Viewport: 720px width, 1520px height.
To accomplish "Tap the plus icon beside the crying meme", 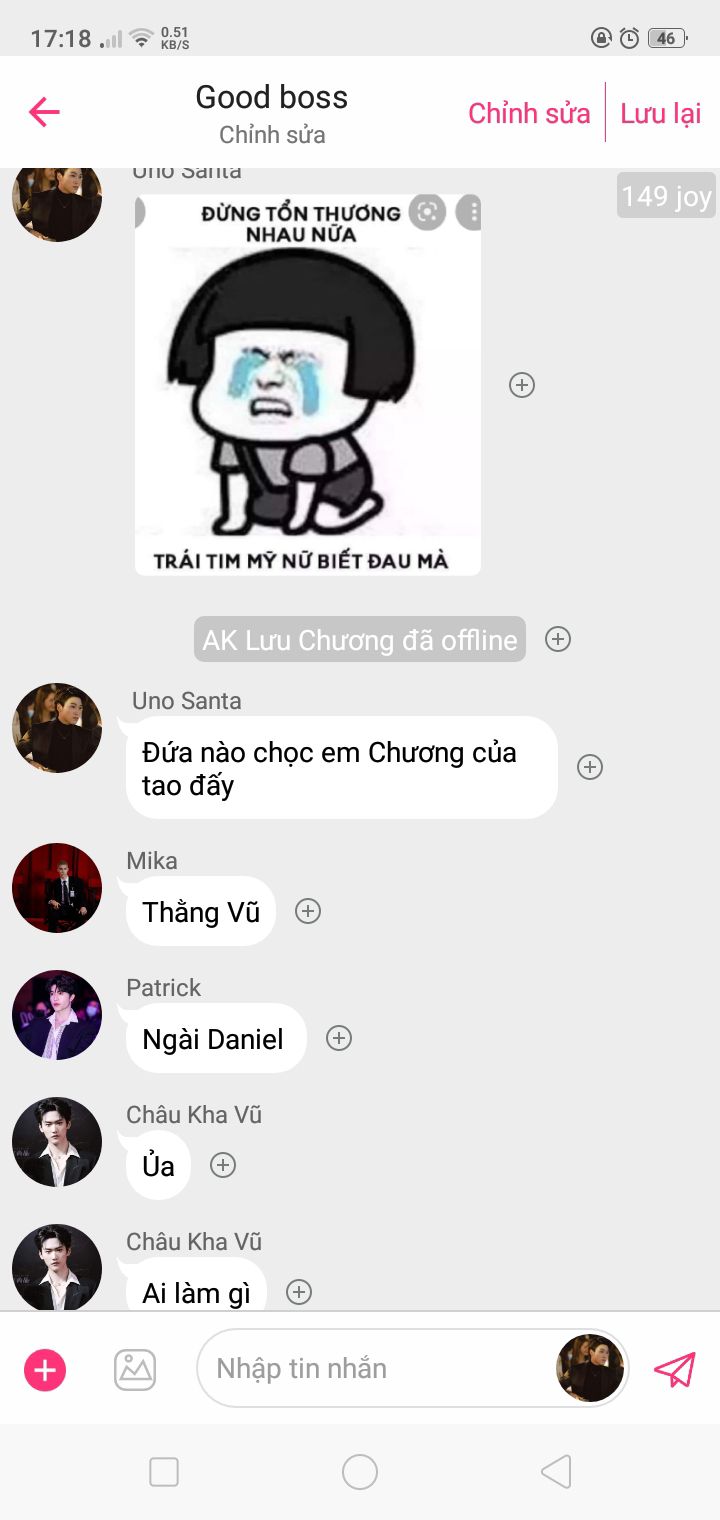I will pos(522,385).
